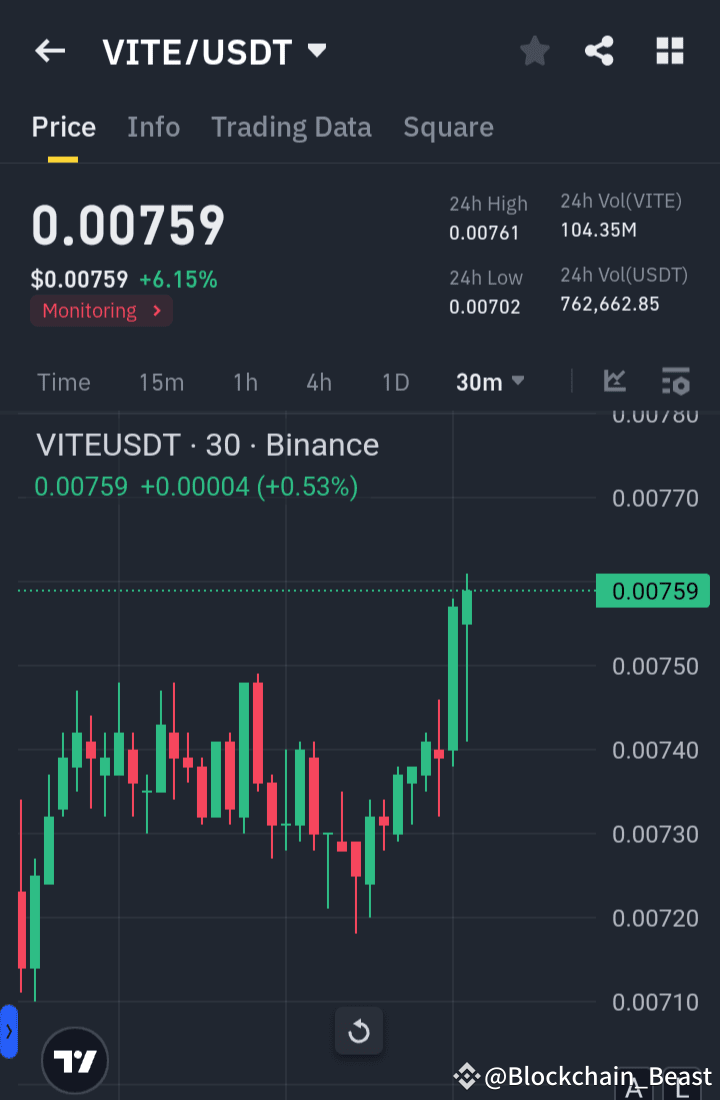
Task: Switch to the Trading Data tab
Action: (x=291, y=127)
